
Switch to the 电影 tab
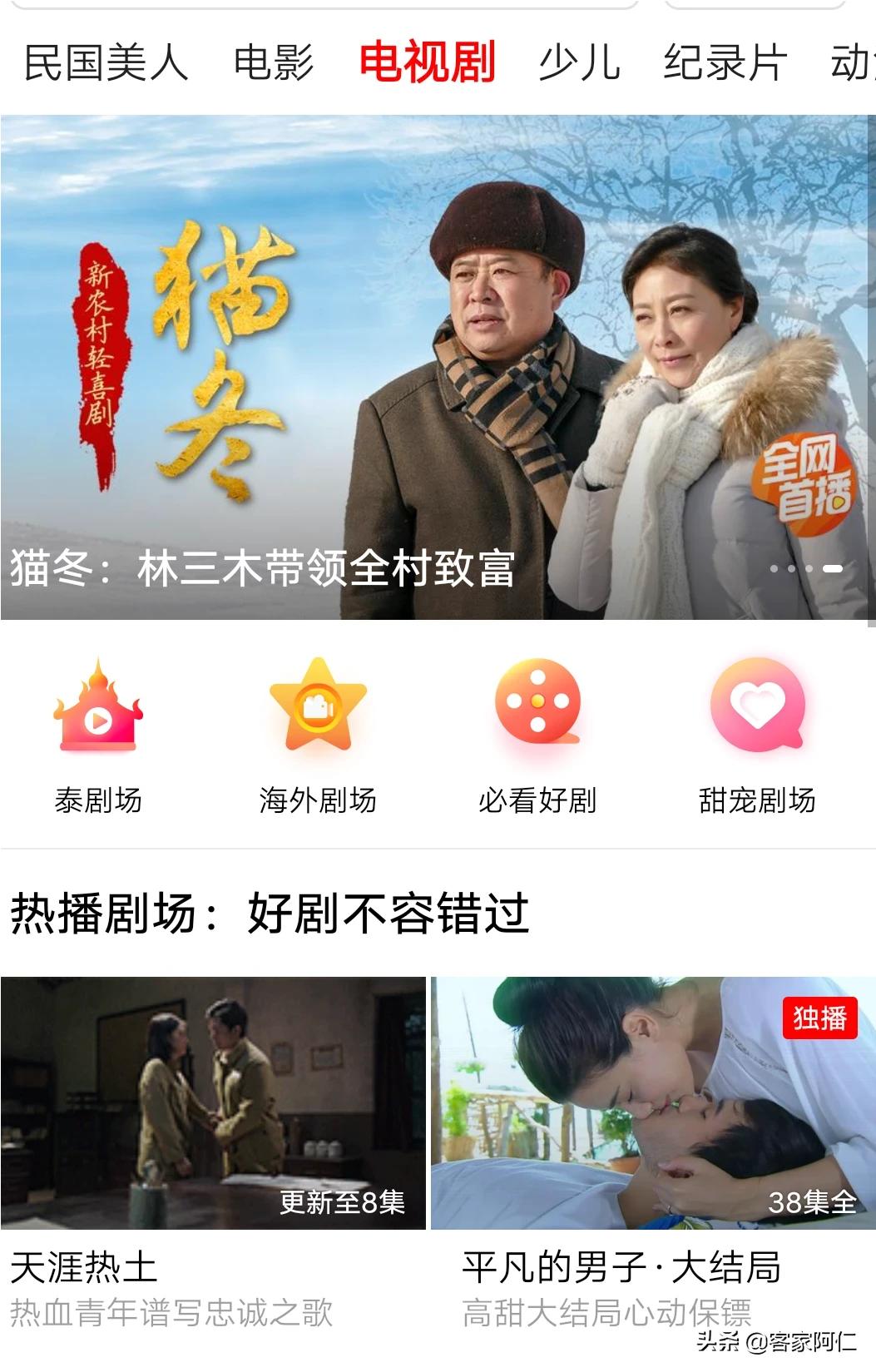[274, 63]
